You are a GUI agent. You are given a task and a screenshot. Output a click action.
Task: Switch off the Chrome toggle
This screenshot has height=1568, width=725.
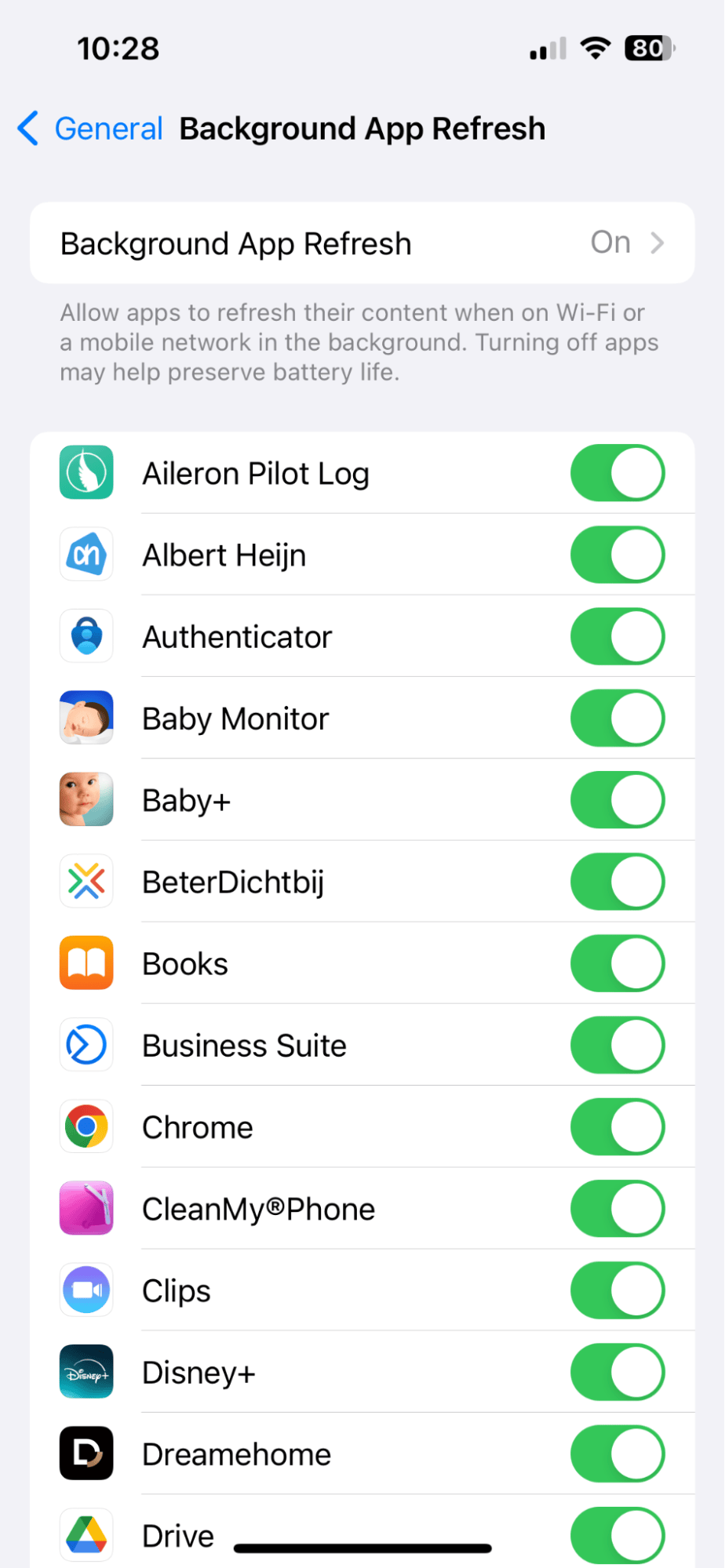pos(617,1127)
